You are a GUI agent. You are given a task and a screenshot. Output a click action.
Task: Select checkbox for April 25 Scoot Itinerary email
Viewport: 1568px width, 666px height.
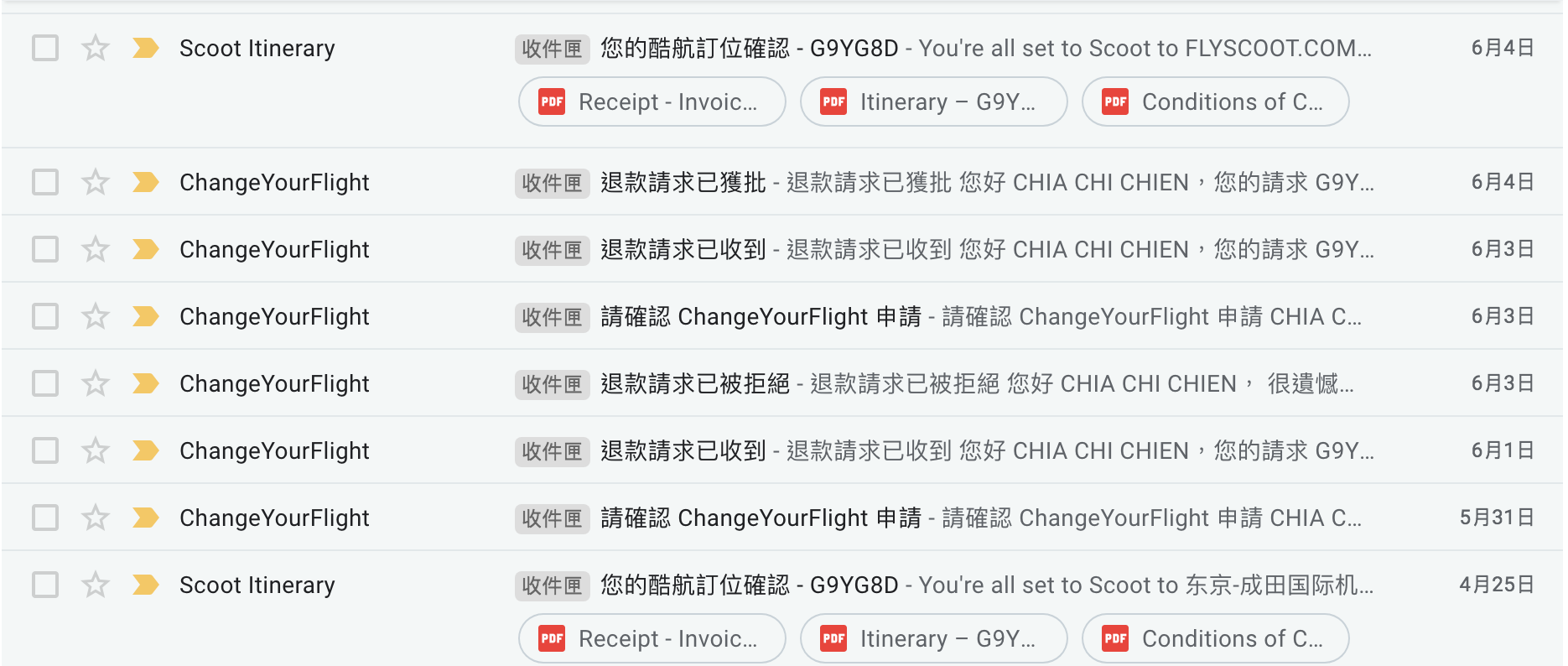click(x=45, y=585)
